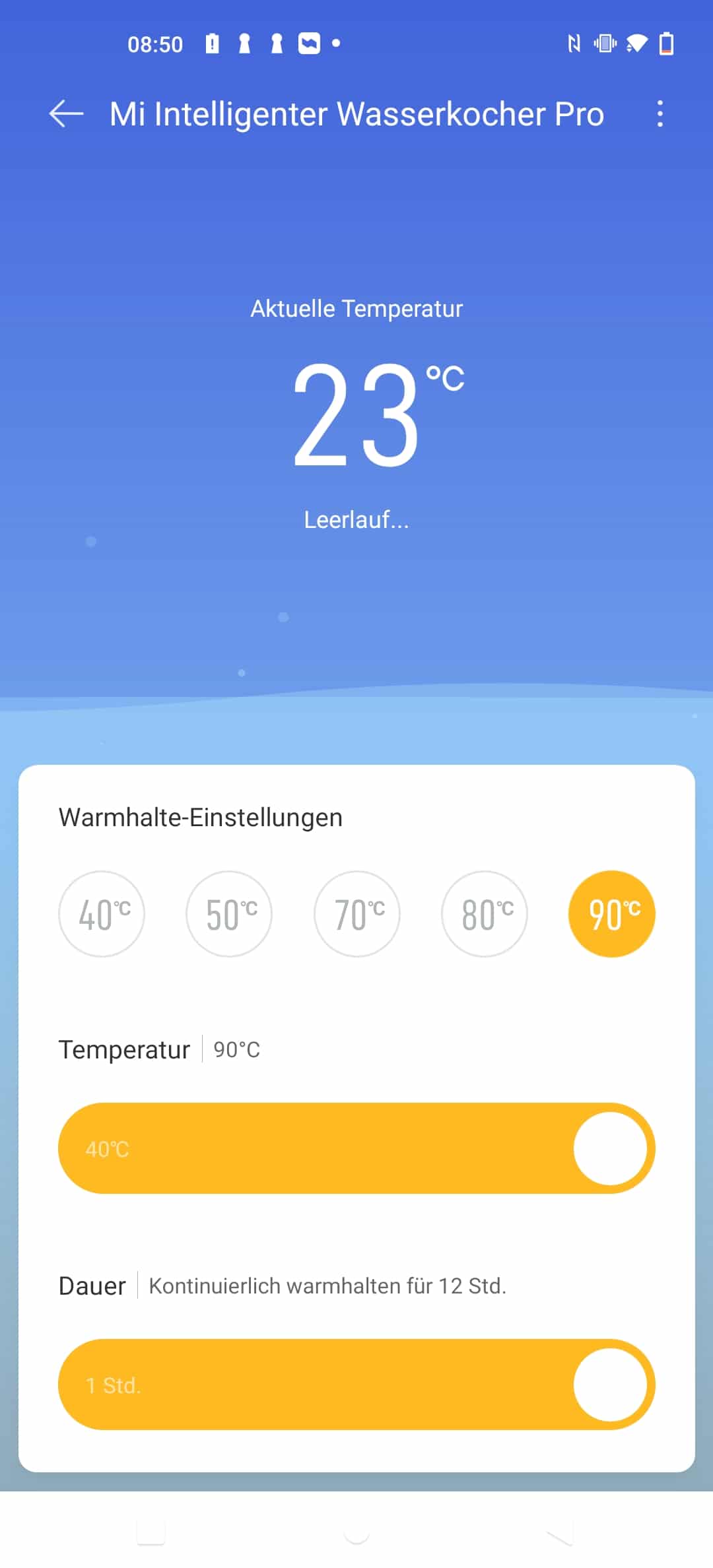Choose the 50°C preset
This screenshot has width=713, height=1568.
pos(229,914)
